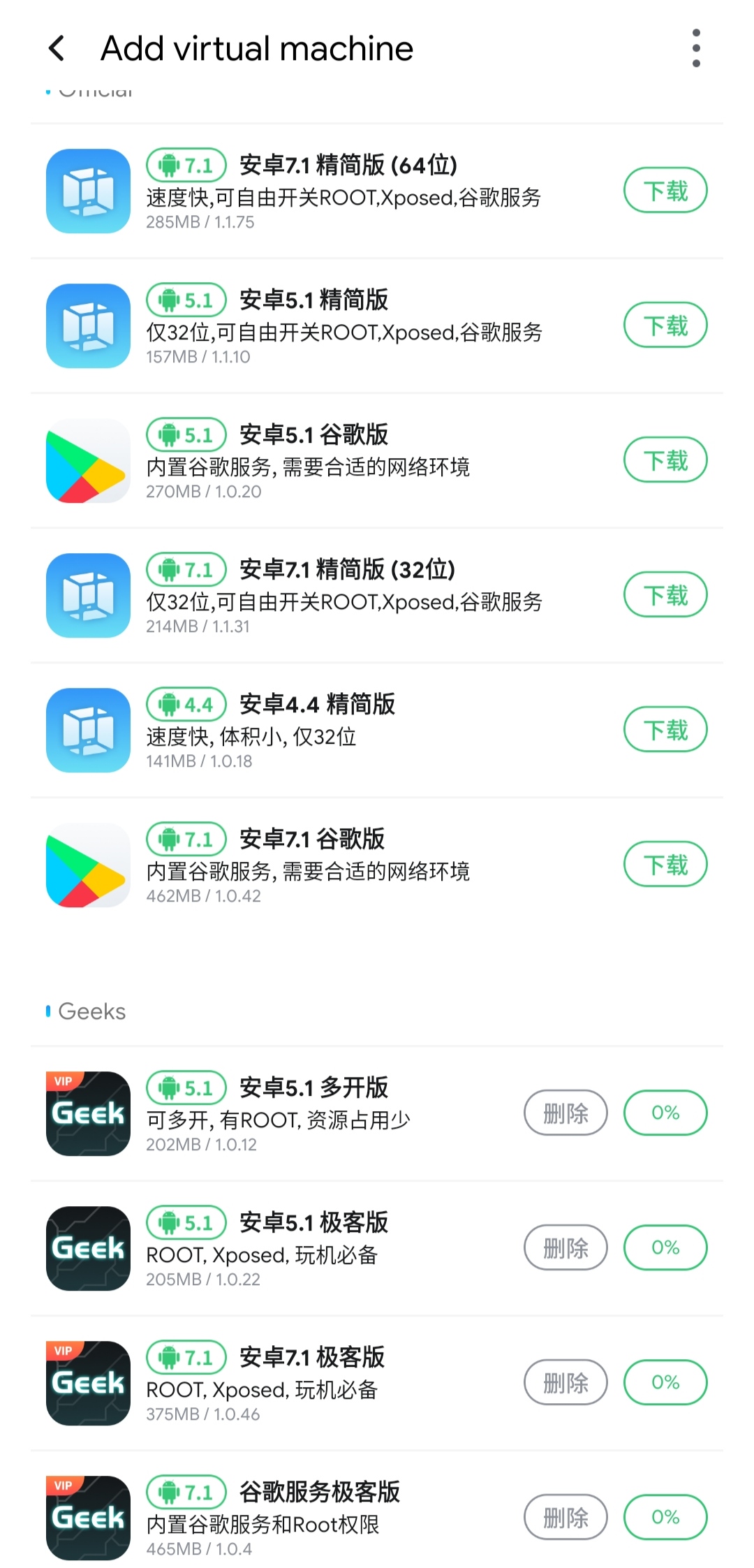
Task: Download 安卓7.1 谷歌版
Action: click(665, 864)
